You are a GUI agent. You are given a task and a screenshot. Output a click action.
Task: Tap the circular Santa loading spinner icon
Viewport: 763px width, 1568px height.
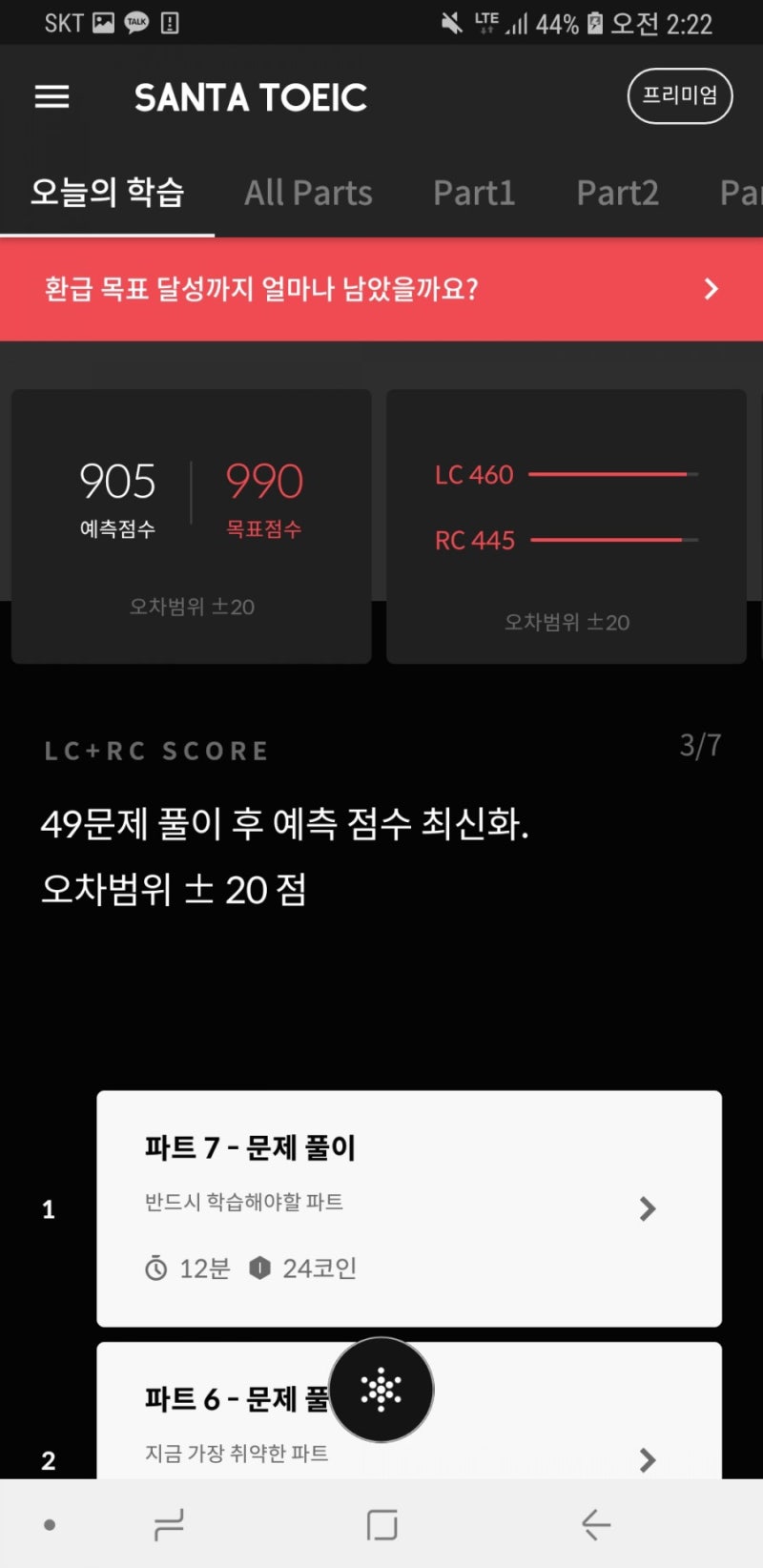point(381,1390)
